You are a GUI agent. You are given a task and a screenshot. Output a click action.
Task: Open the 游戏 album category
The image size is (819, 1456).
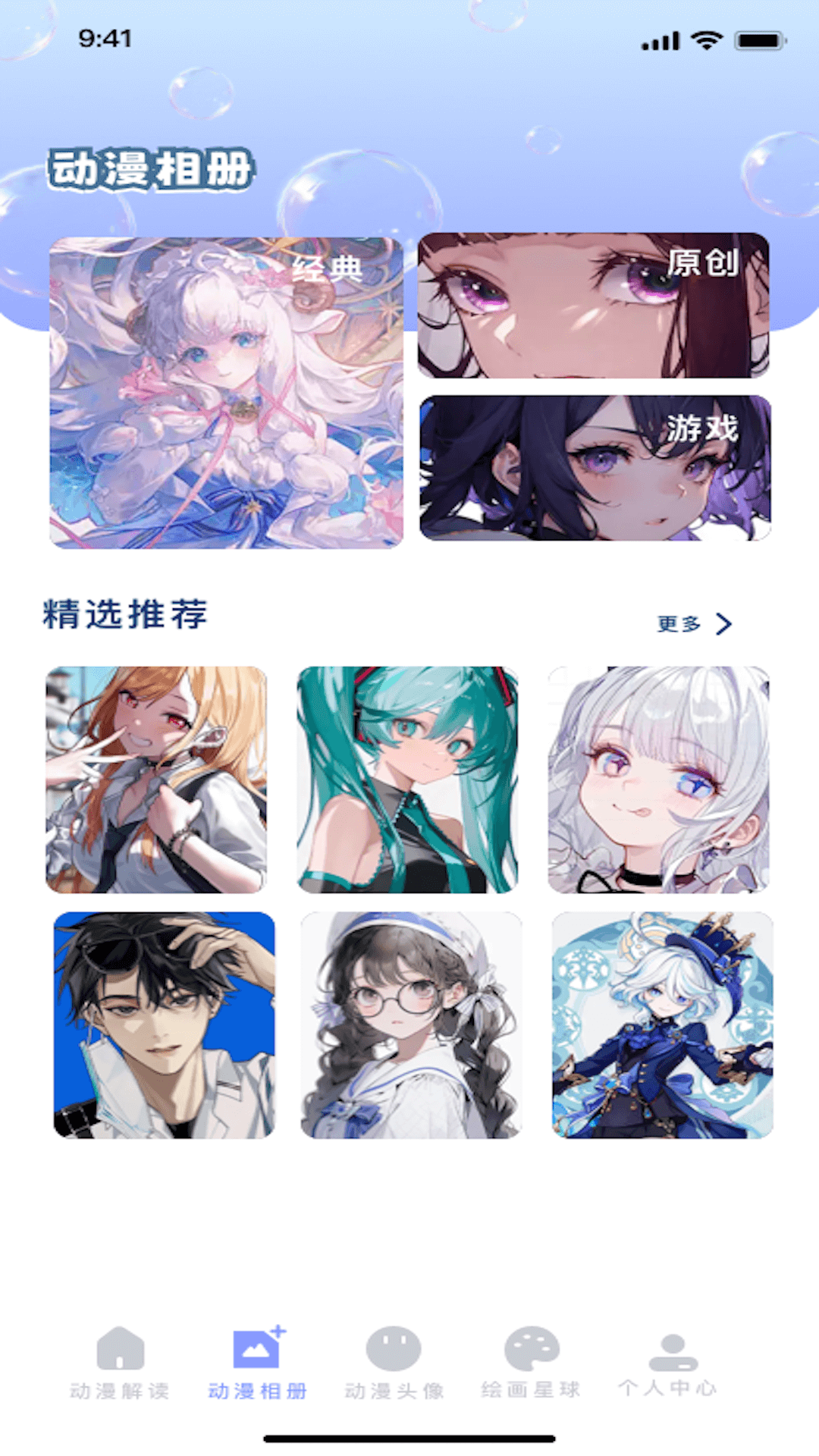tap(595, 466)
